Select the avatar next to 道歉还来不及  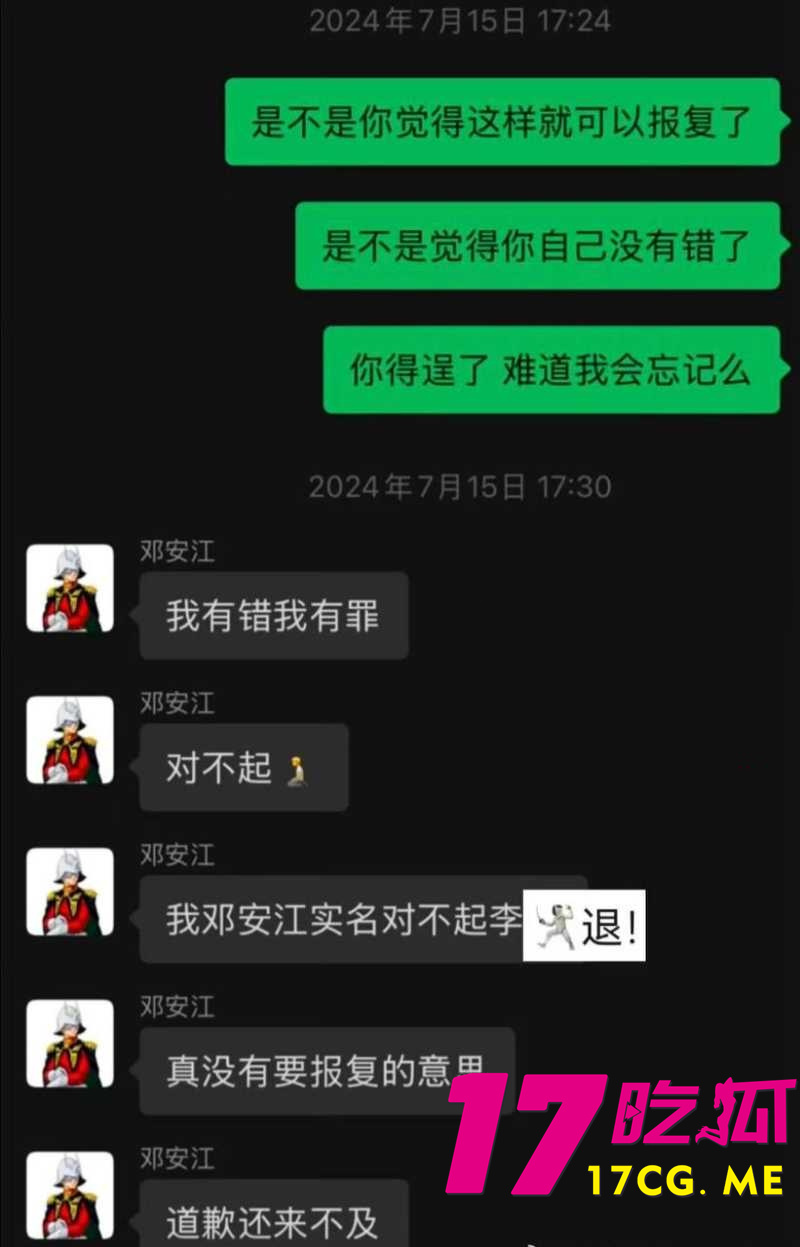[x=69, y=1196]
